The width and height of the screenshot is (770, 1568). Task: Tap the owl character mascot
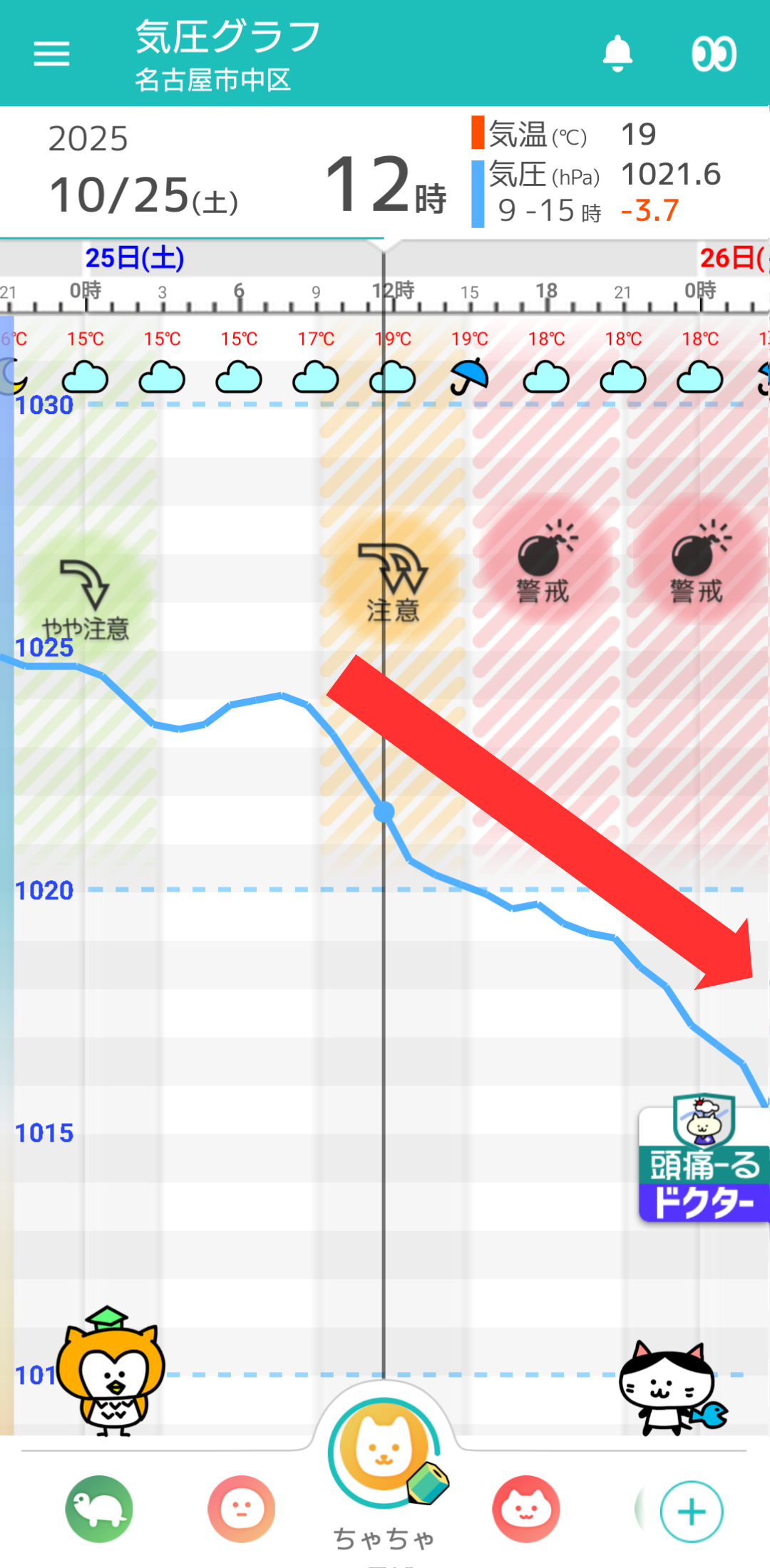point(110,1372)
